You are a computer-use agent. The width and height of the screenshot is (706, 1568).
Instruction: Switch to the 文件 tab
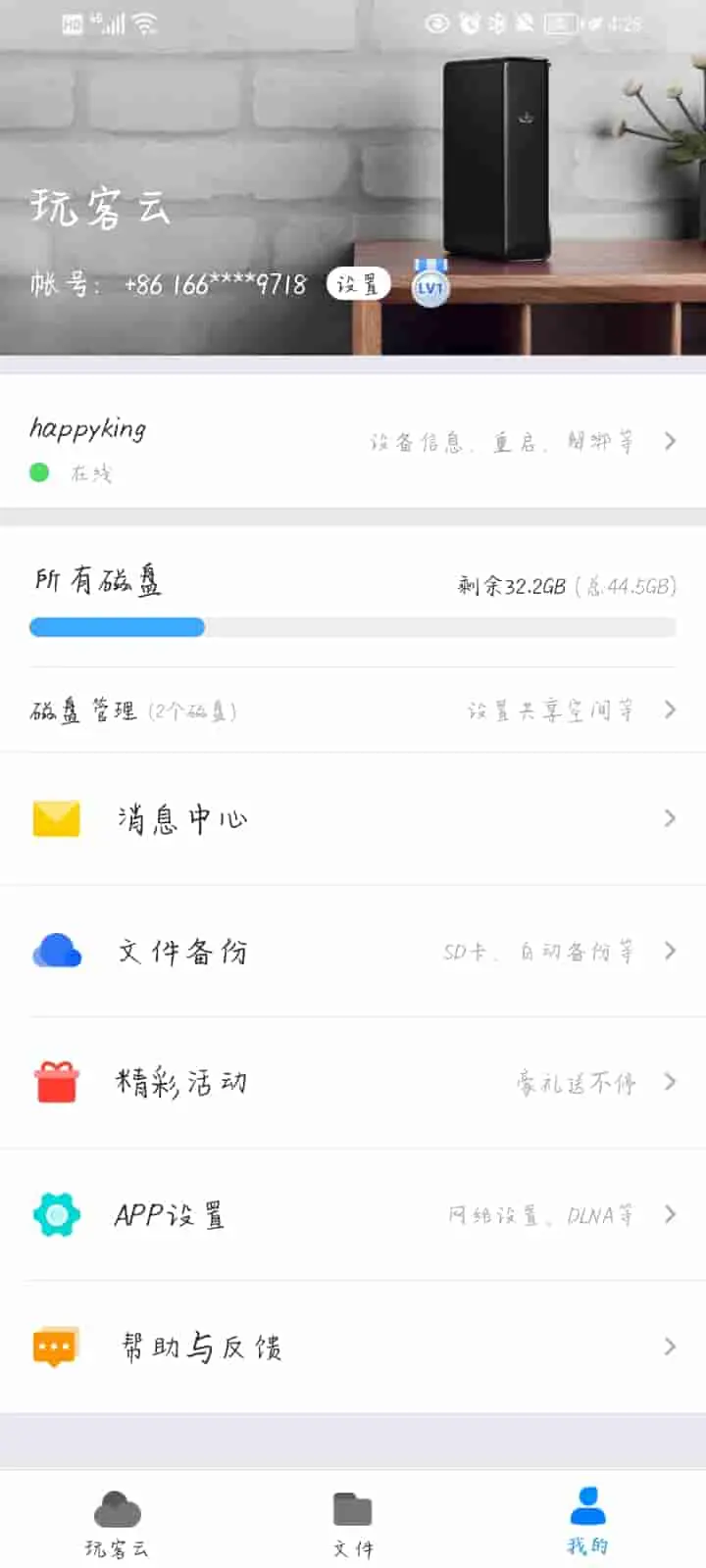(353, 1522)
